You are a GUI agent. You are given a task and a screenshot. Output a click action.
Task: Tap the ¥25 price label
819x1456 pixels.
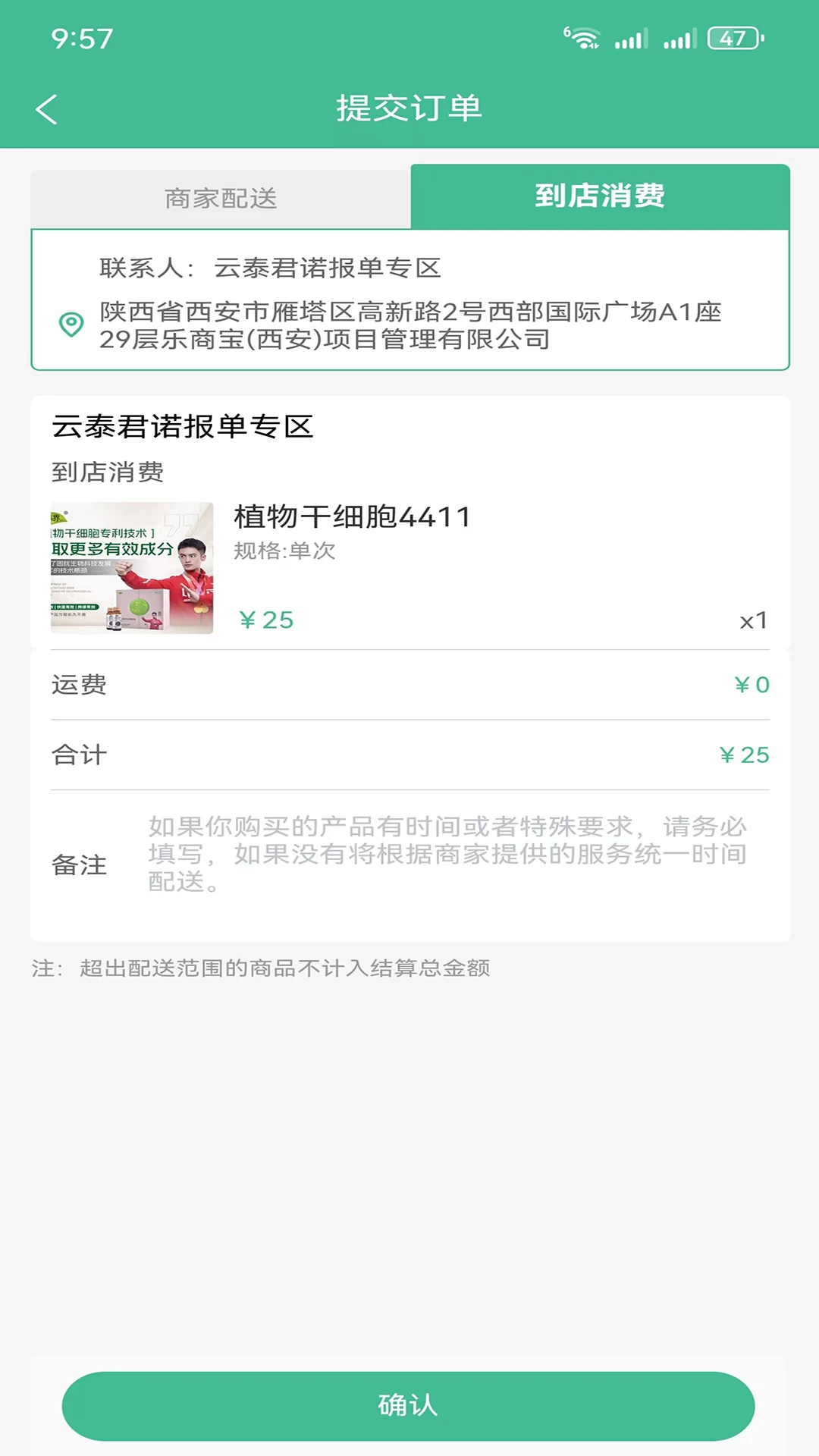(267, 619)
